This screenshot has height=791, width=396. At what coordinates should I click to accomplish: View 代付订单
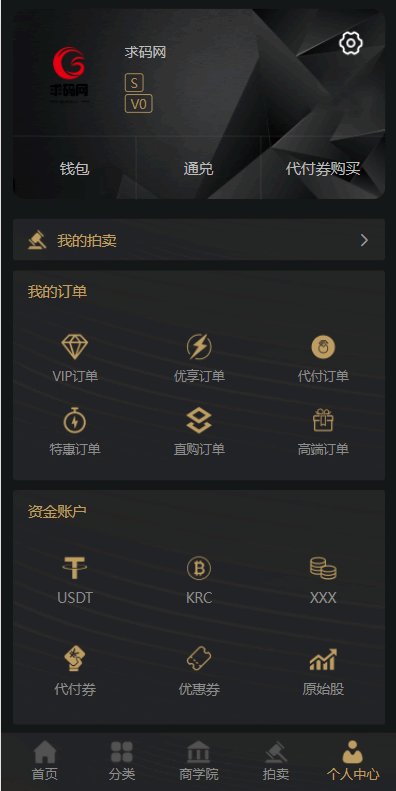tap(323, 359)
